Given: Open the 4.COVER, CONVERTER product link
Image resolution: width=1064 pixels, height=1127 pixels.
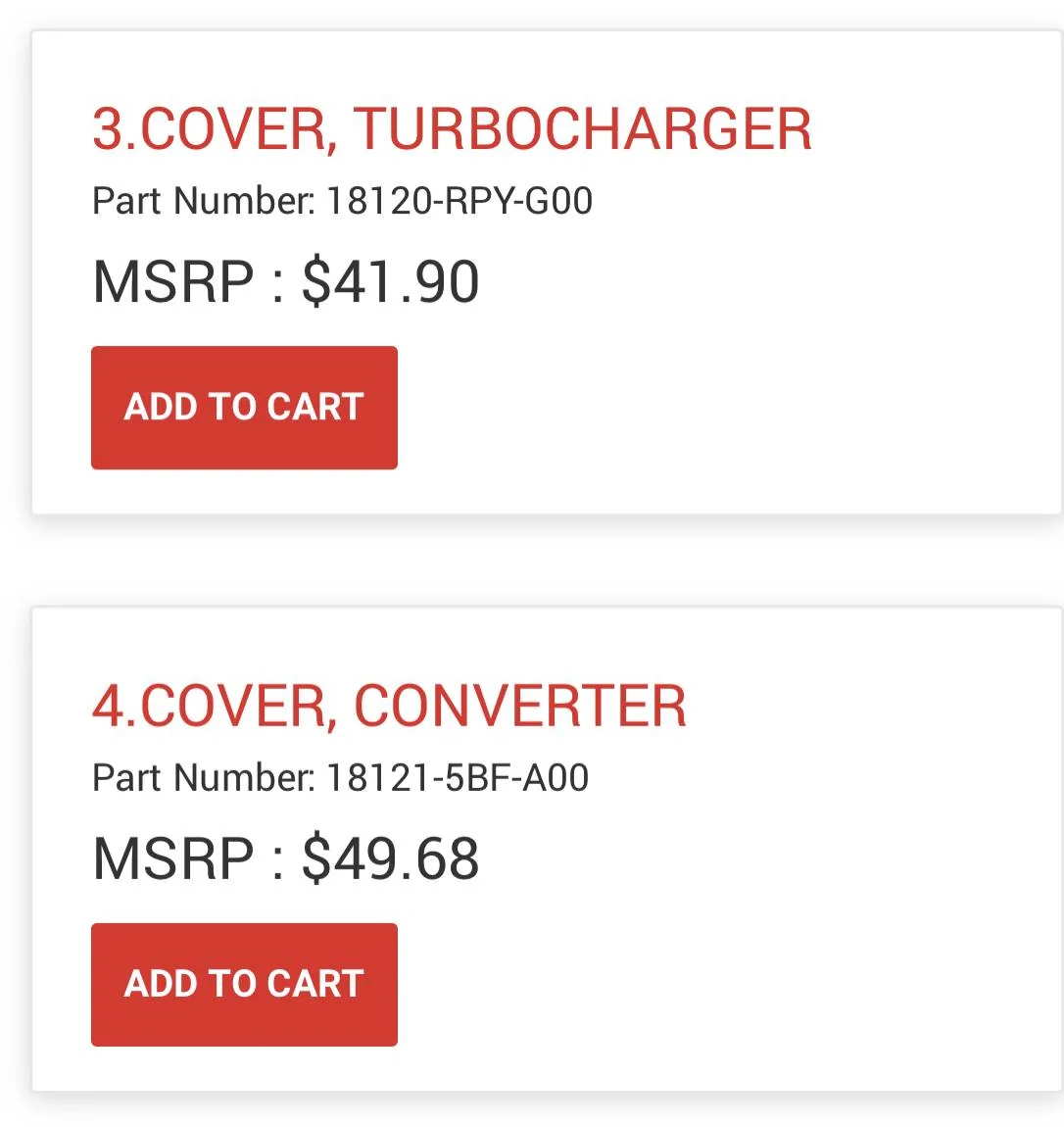Looking at the screenshot, I should pos(389,706).
